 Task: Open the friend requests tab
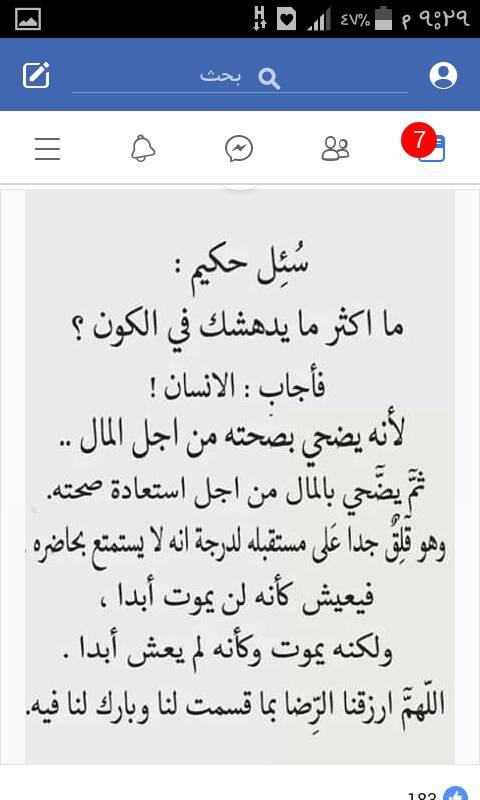point(335,148)
